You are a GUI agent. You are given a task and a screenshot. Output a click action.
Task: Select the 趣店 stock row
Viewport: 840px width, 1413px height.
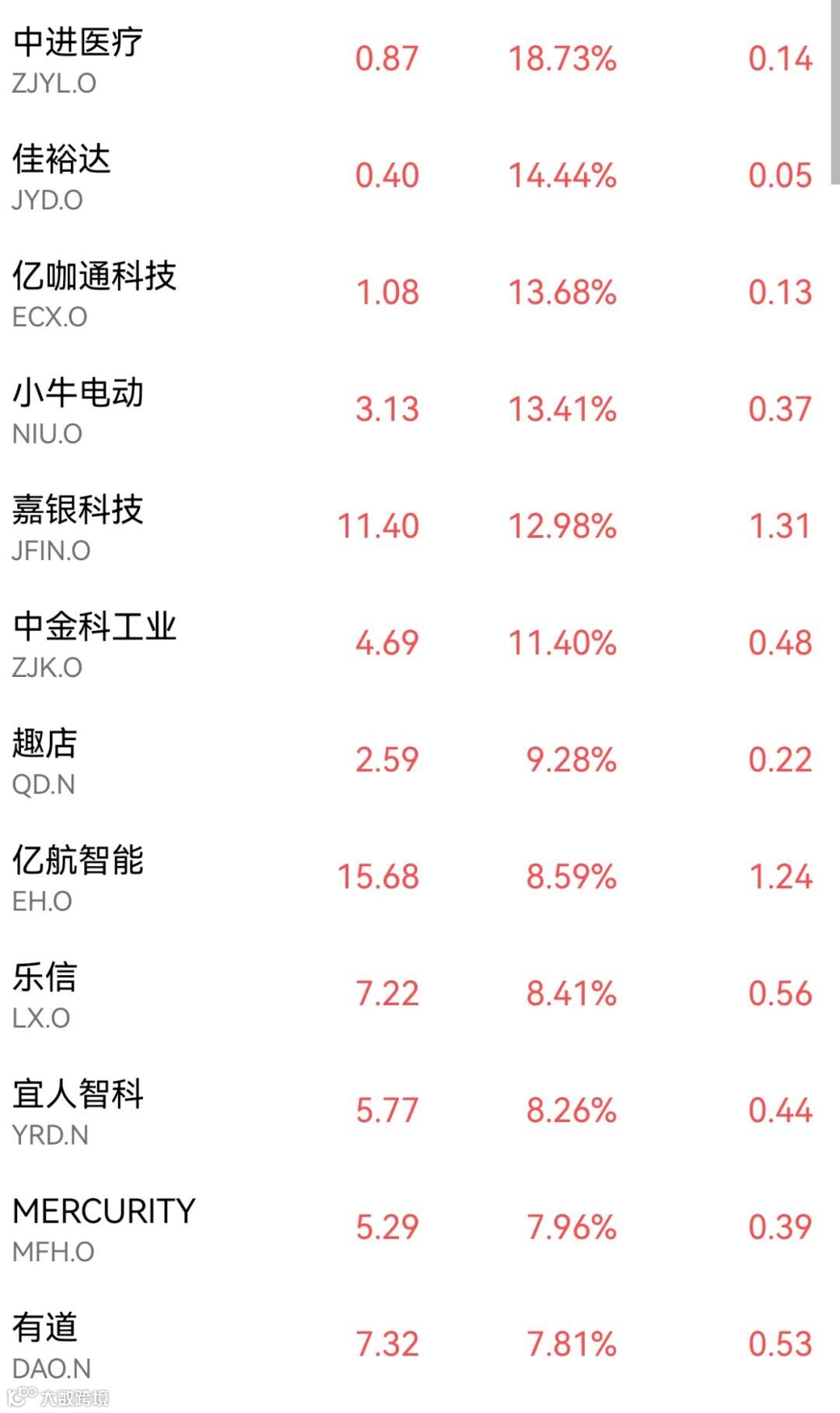pos(43,745)
